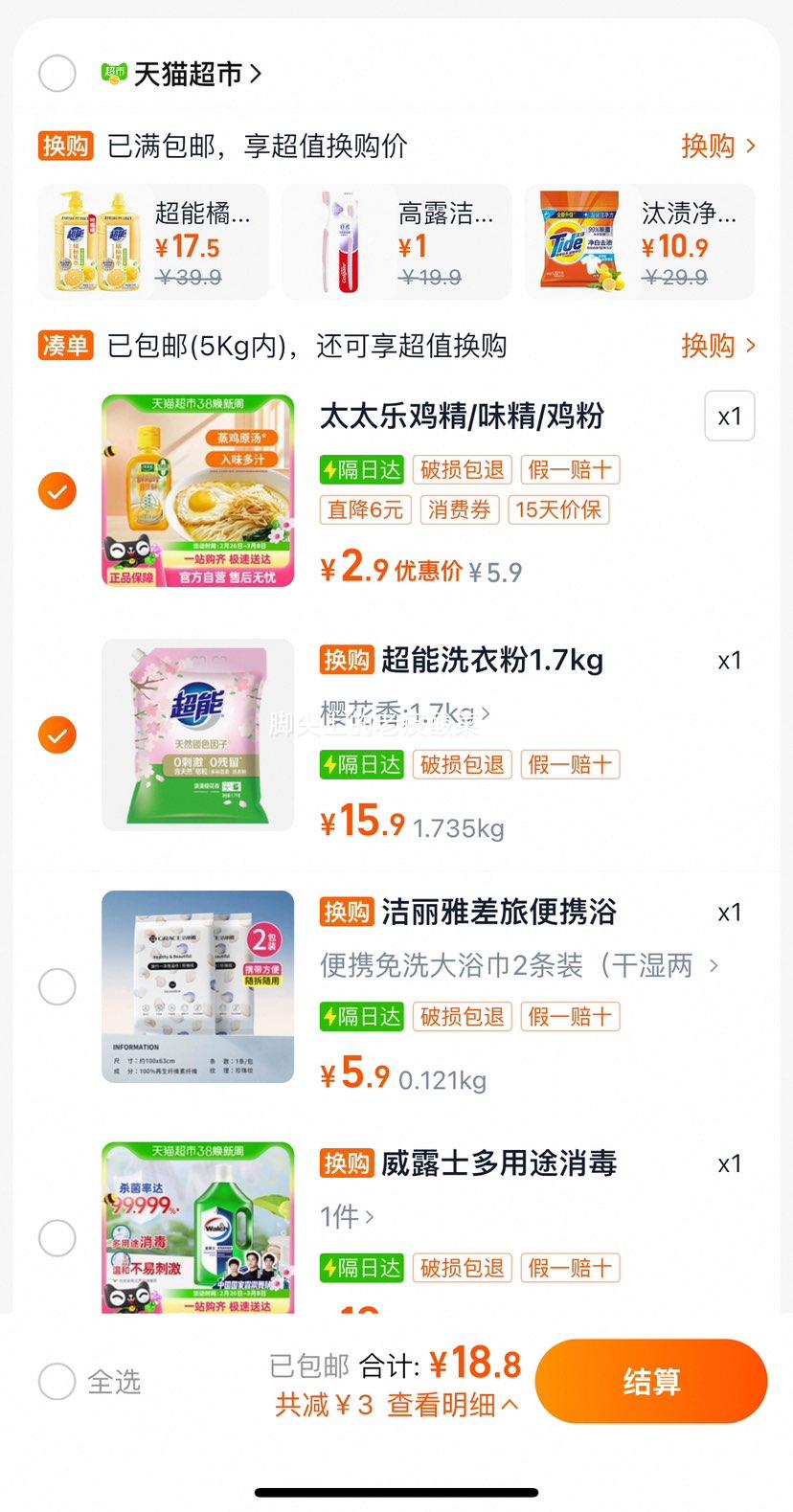Click the 天猫超市 store icon
Viewport: 793px width, 1512px height.
tap(110, 73)
